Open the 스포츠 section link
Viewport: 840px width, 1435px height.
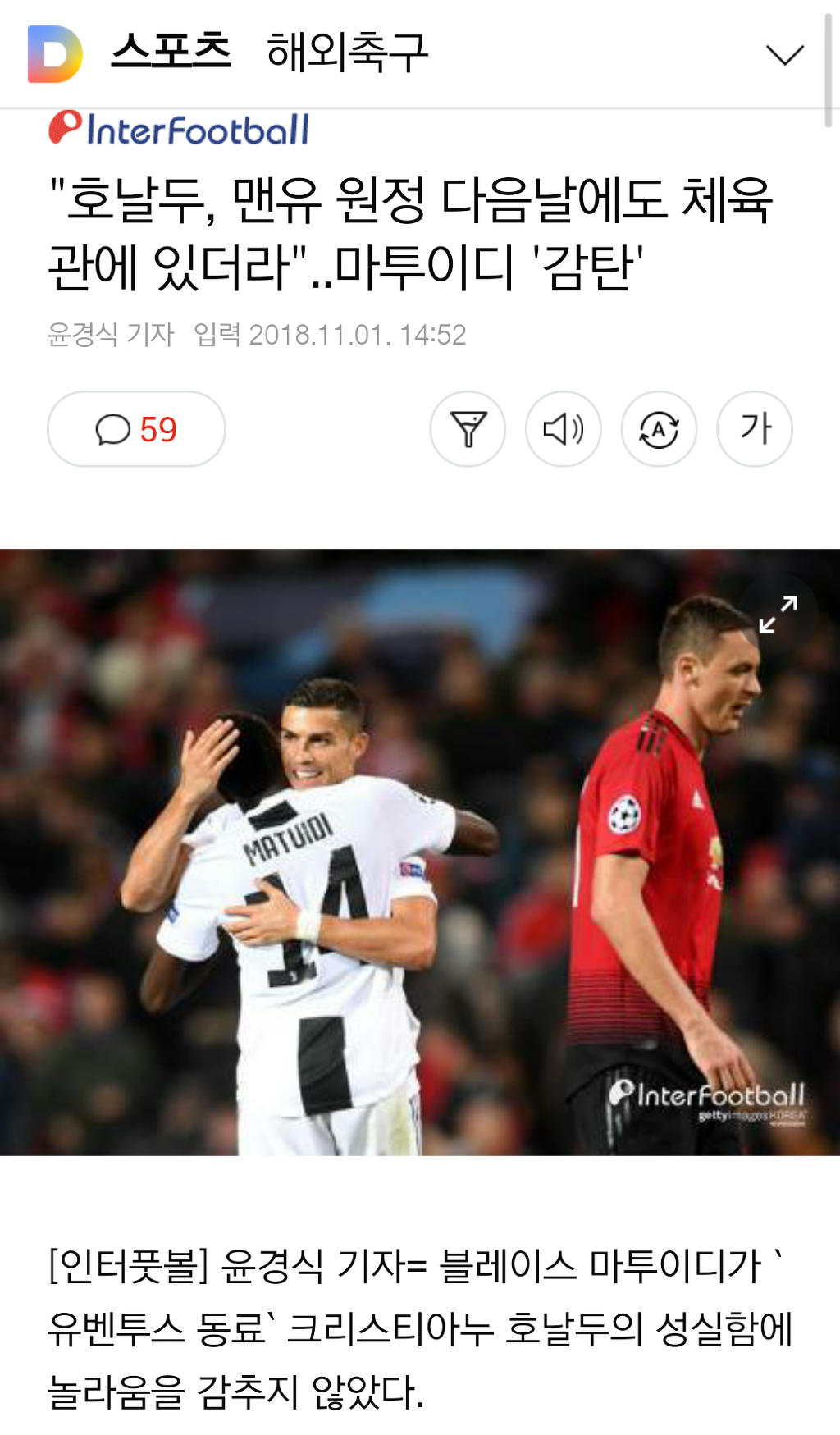(171, 51)
